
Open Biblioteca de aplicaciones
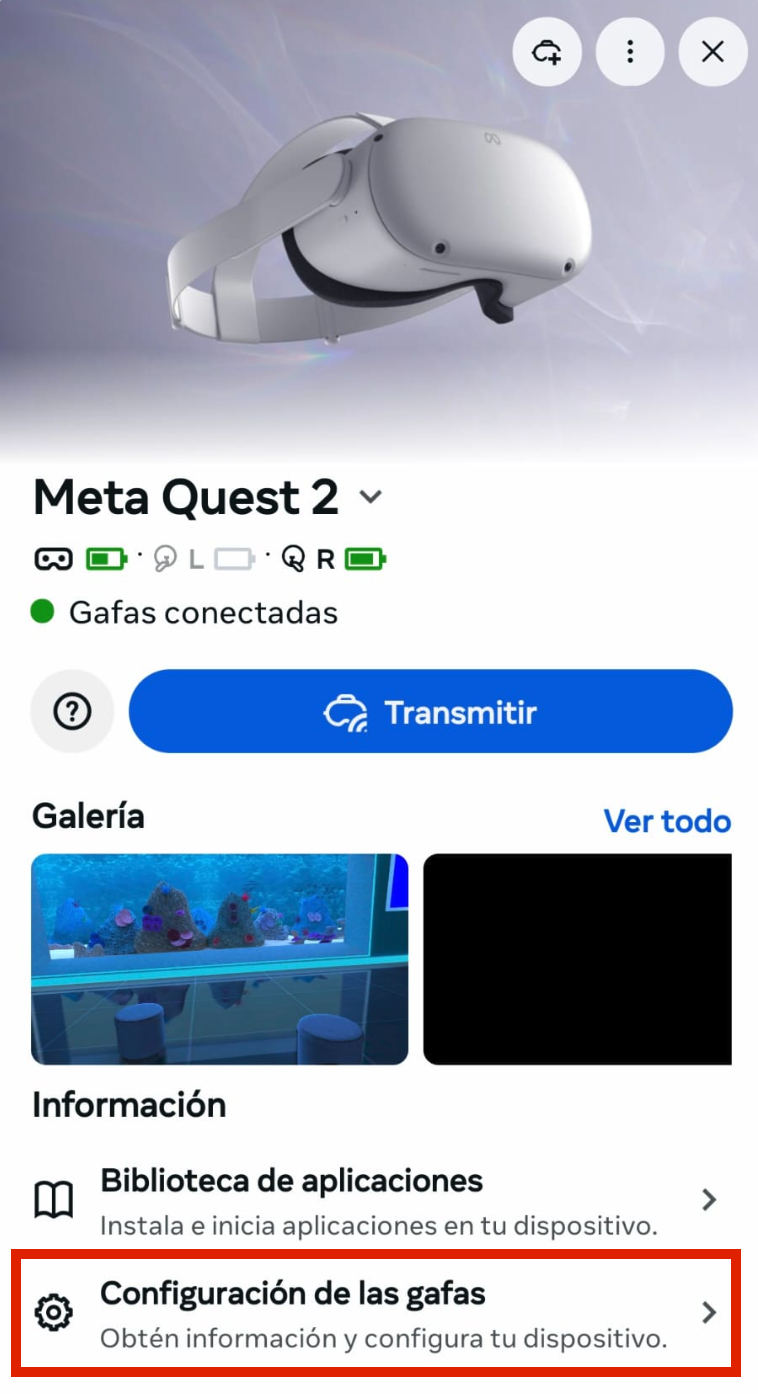click(378, 1199)
